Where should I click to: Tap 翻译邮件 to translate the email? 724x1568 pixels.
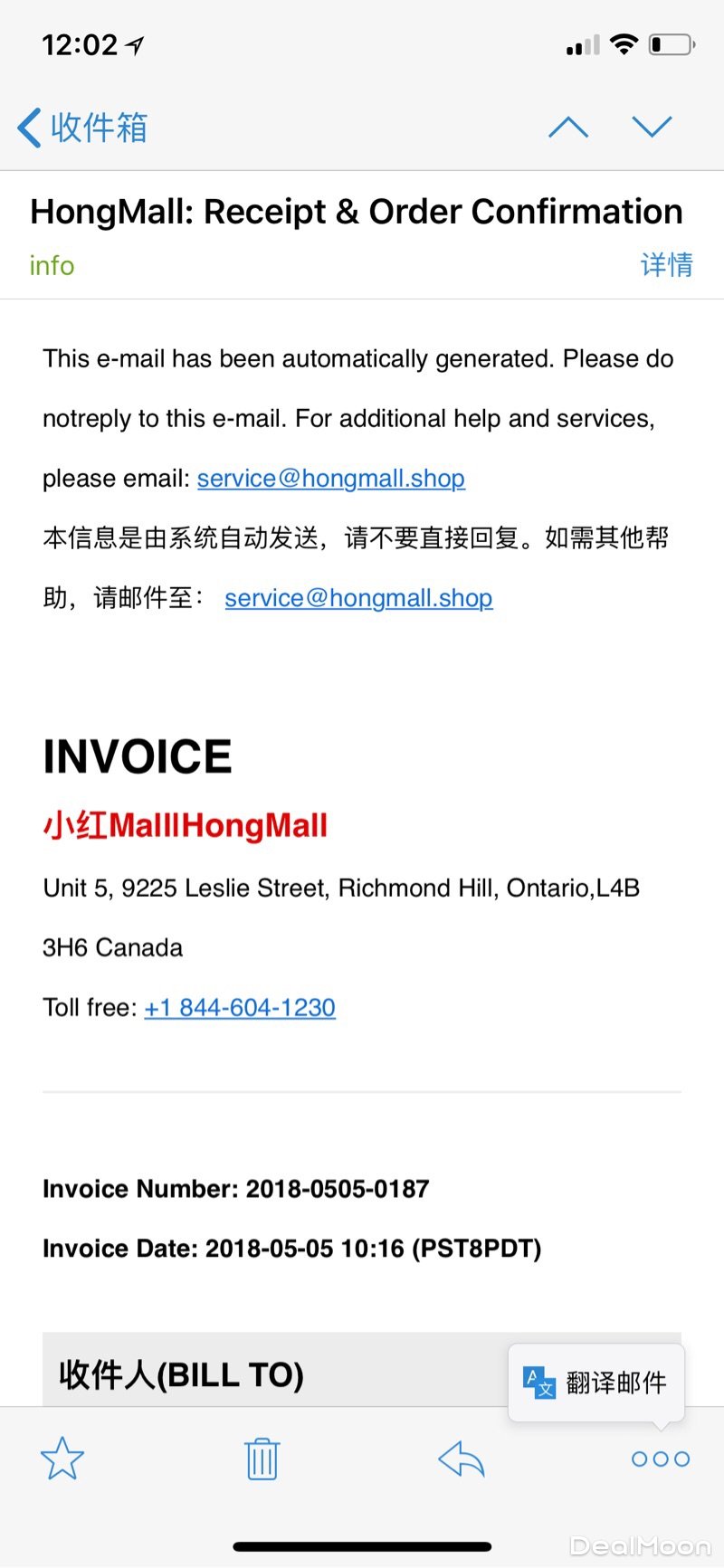596,1383
